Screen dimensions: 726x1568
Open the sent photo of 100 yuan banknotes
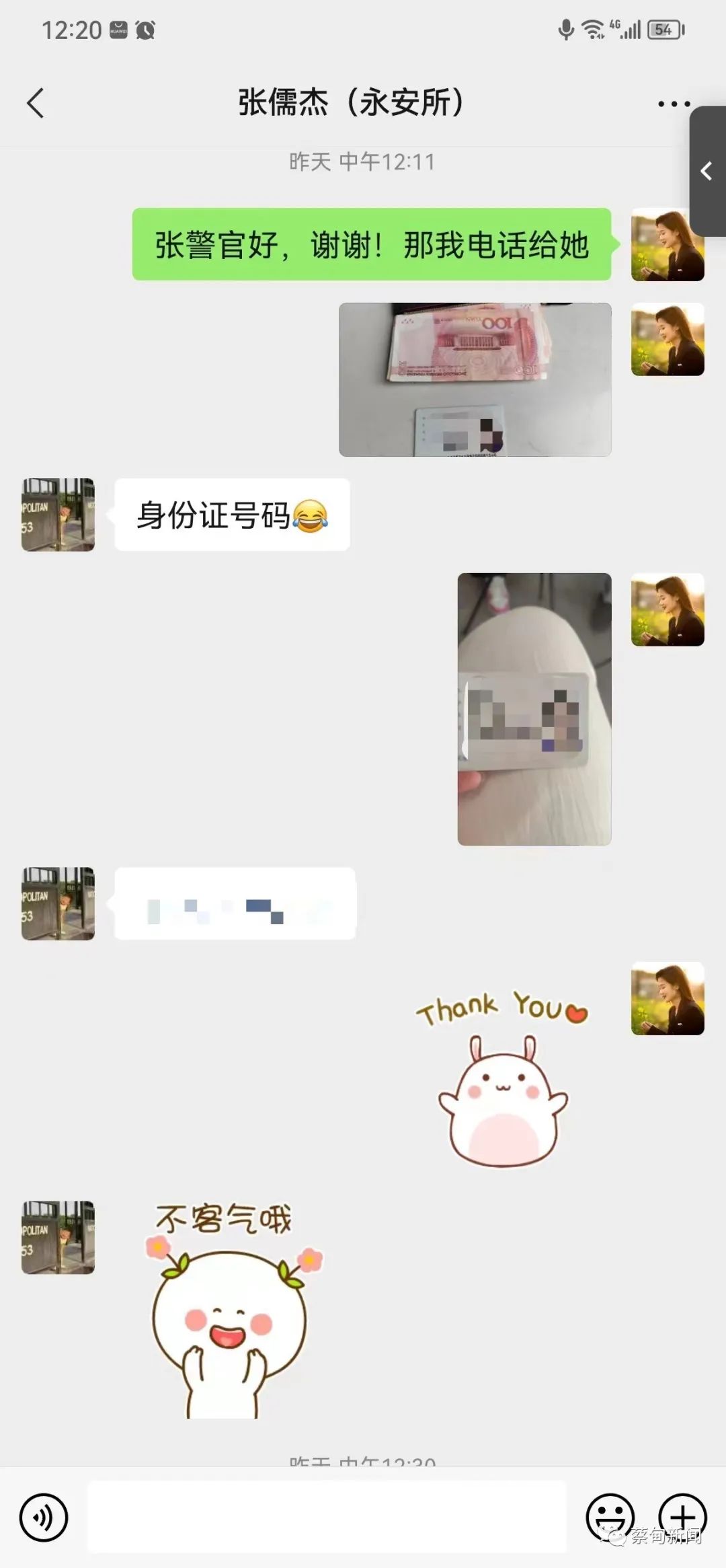tap(475, 379)
